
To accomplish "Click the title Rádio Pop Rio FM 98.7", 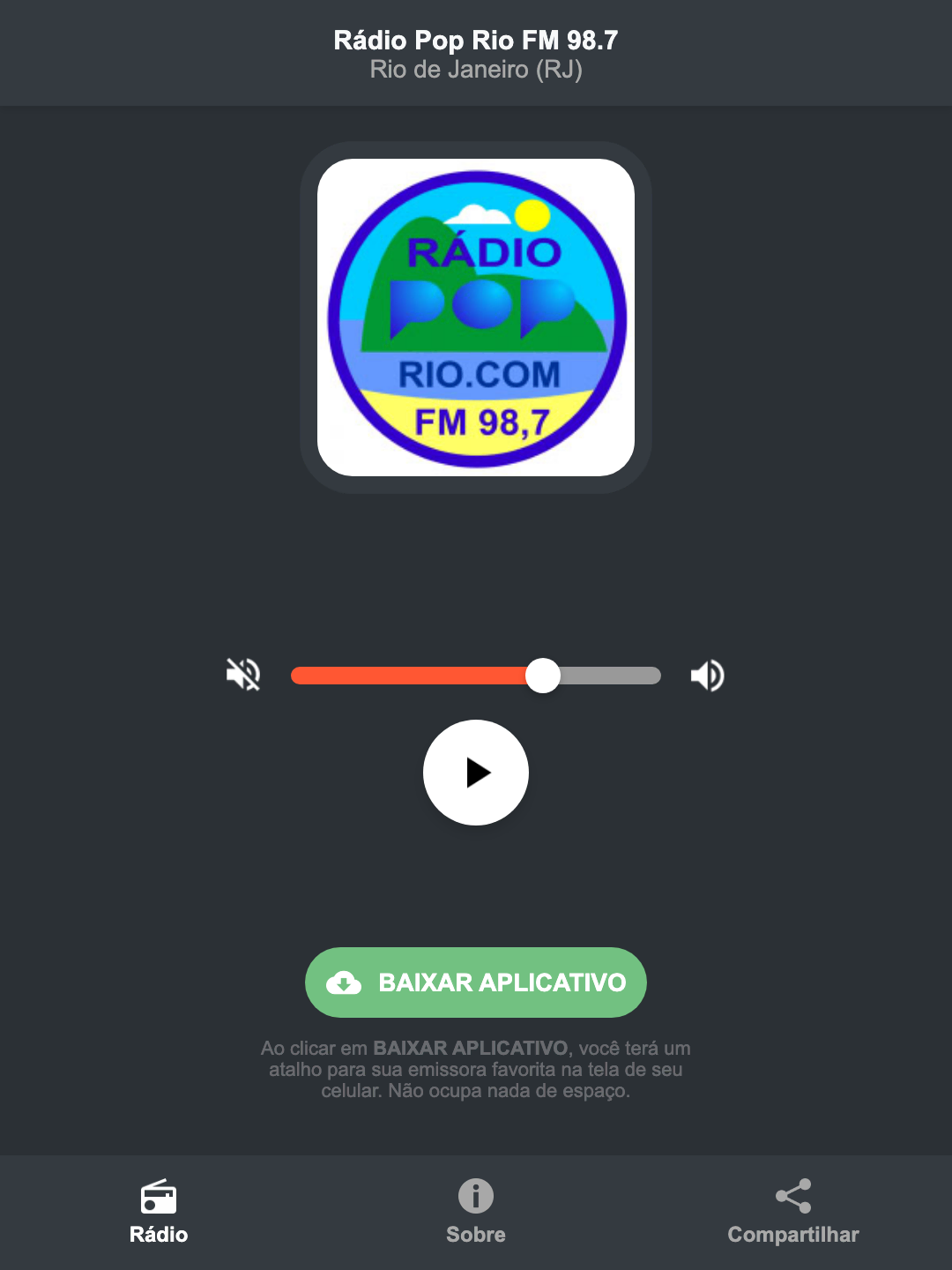I will click(x=476, y=40).
